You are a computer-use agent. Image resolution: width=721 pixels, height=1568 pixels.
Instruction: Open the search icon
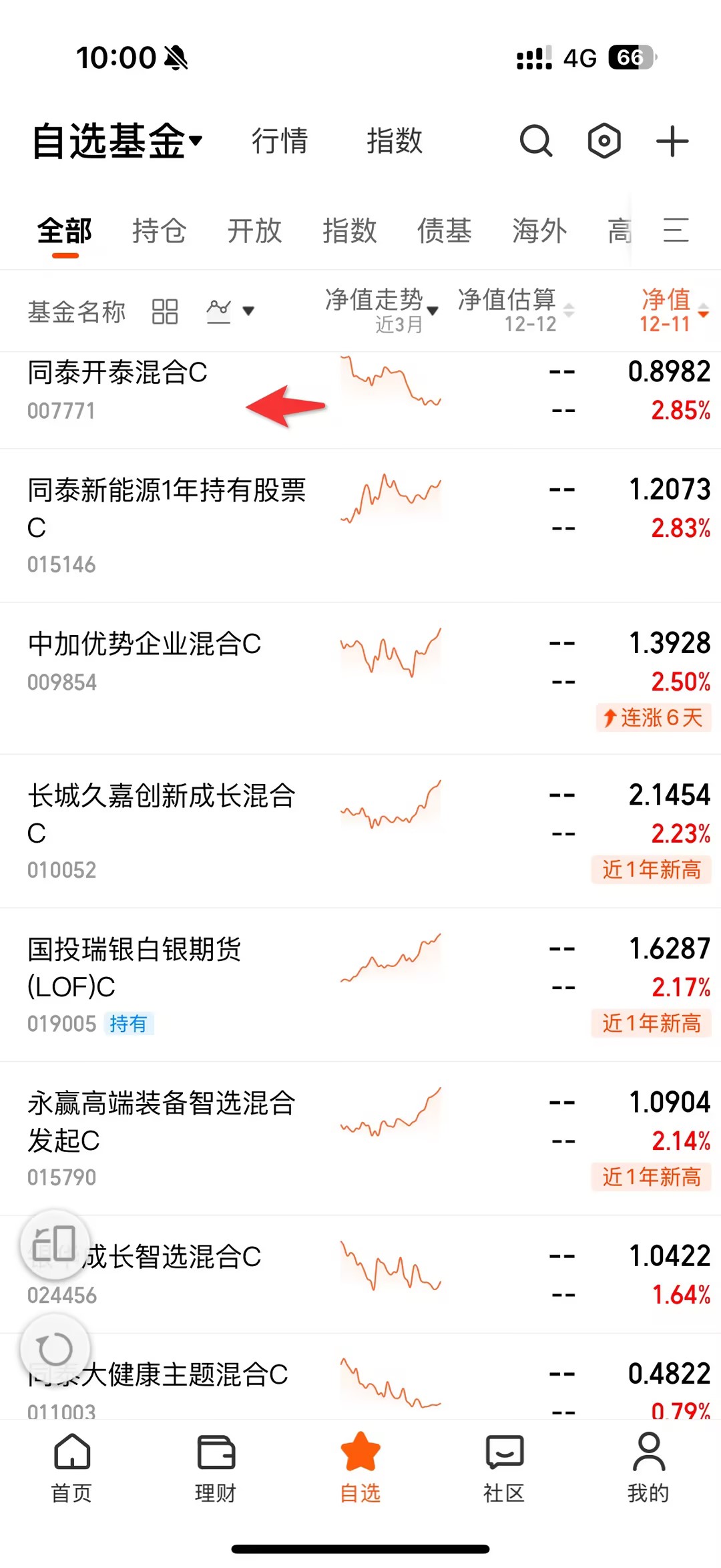pos(535,141)
